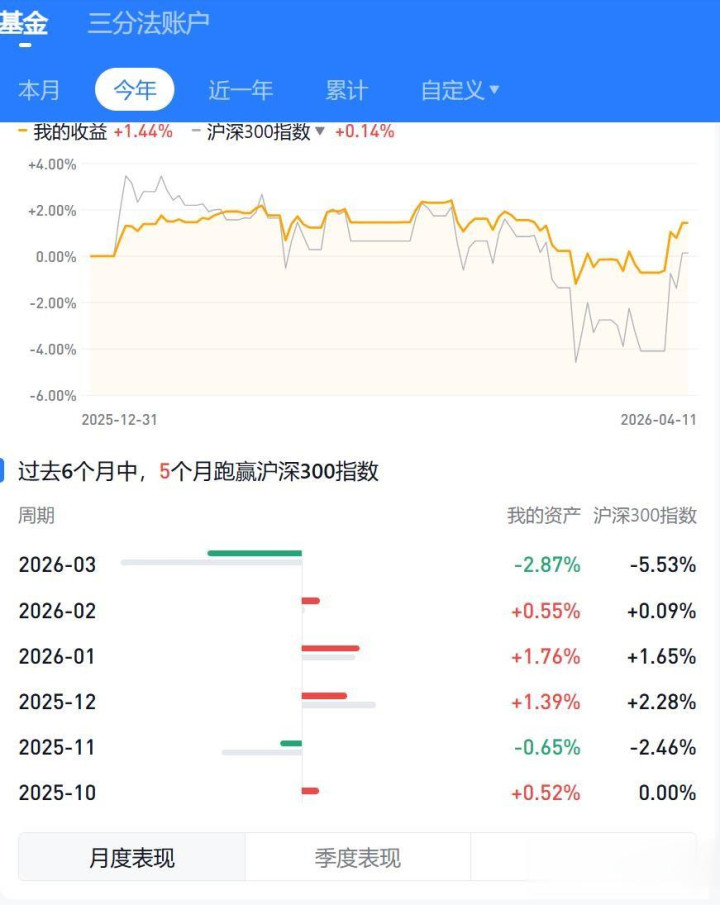Image resolution: width=720 pixels, height=905 pixels.
Task: Open the 三分法账户 tab
Action: point(148,23)
